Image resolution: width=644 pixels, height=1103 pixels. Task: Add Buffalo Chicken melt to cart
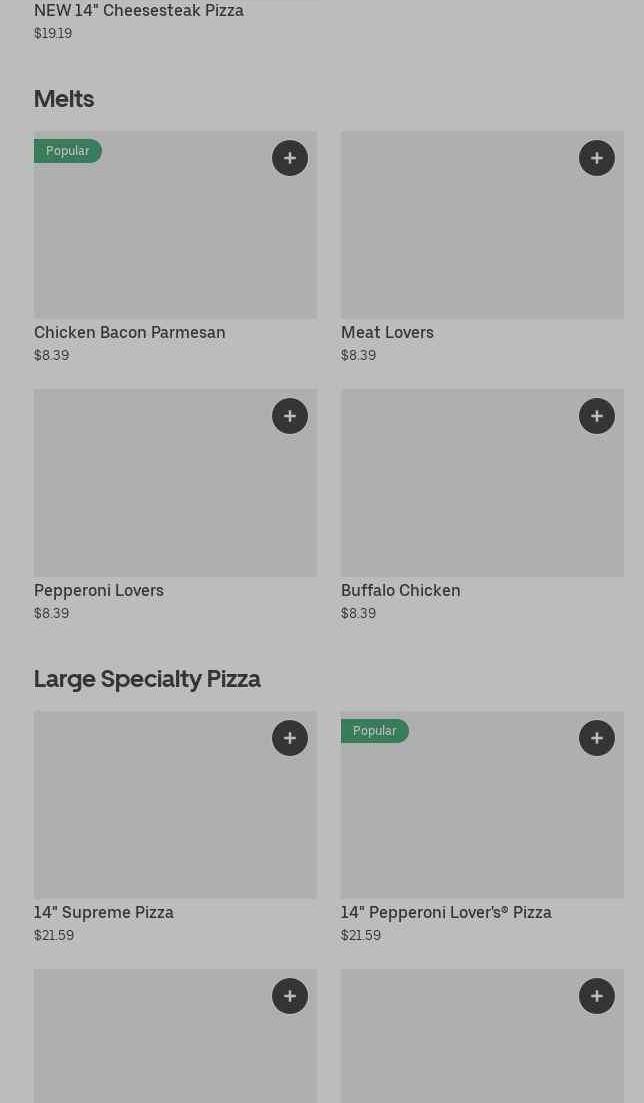point(597,416)
